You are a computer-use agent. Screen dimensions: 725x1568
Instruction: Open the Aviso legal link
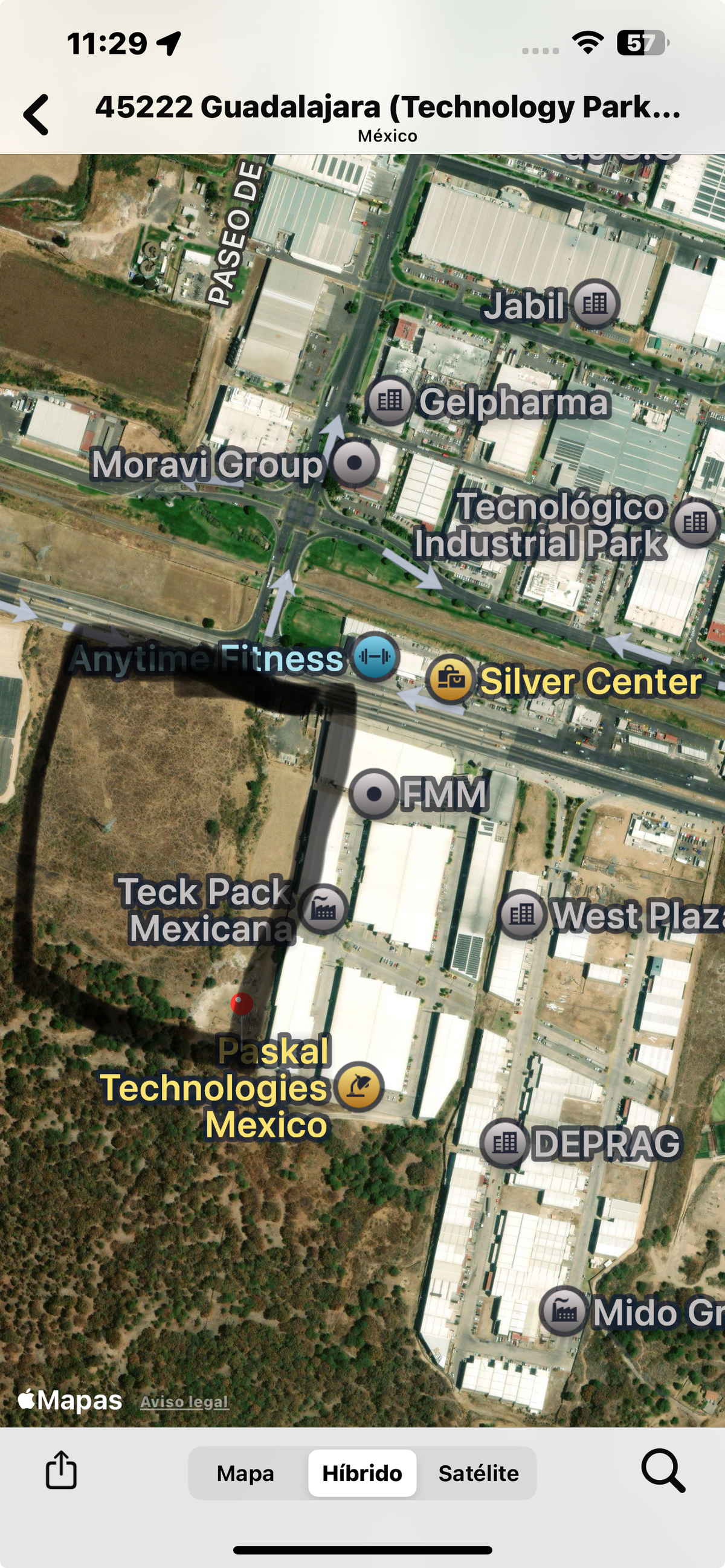point(184,1401)
